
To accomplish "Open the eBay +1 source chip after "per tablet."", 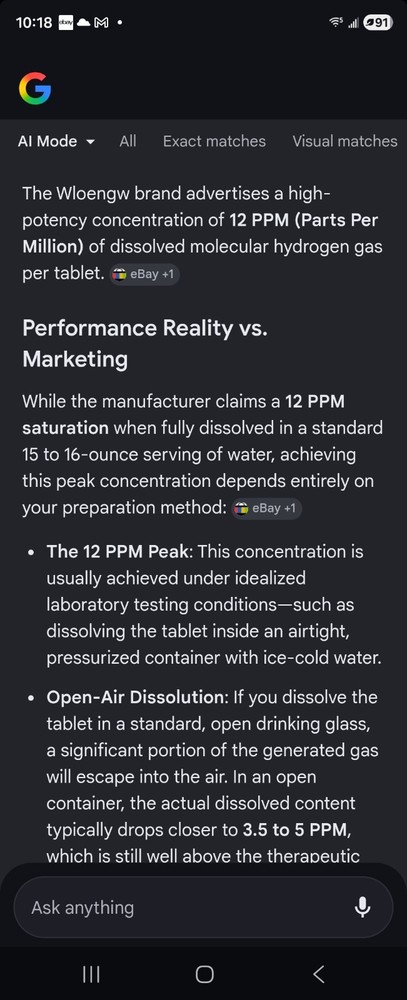I will [x=144, y=275].
